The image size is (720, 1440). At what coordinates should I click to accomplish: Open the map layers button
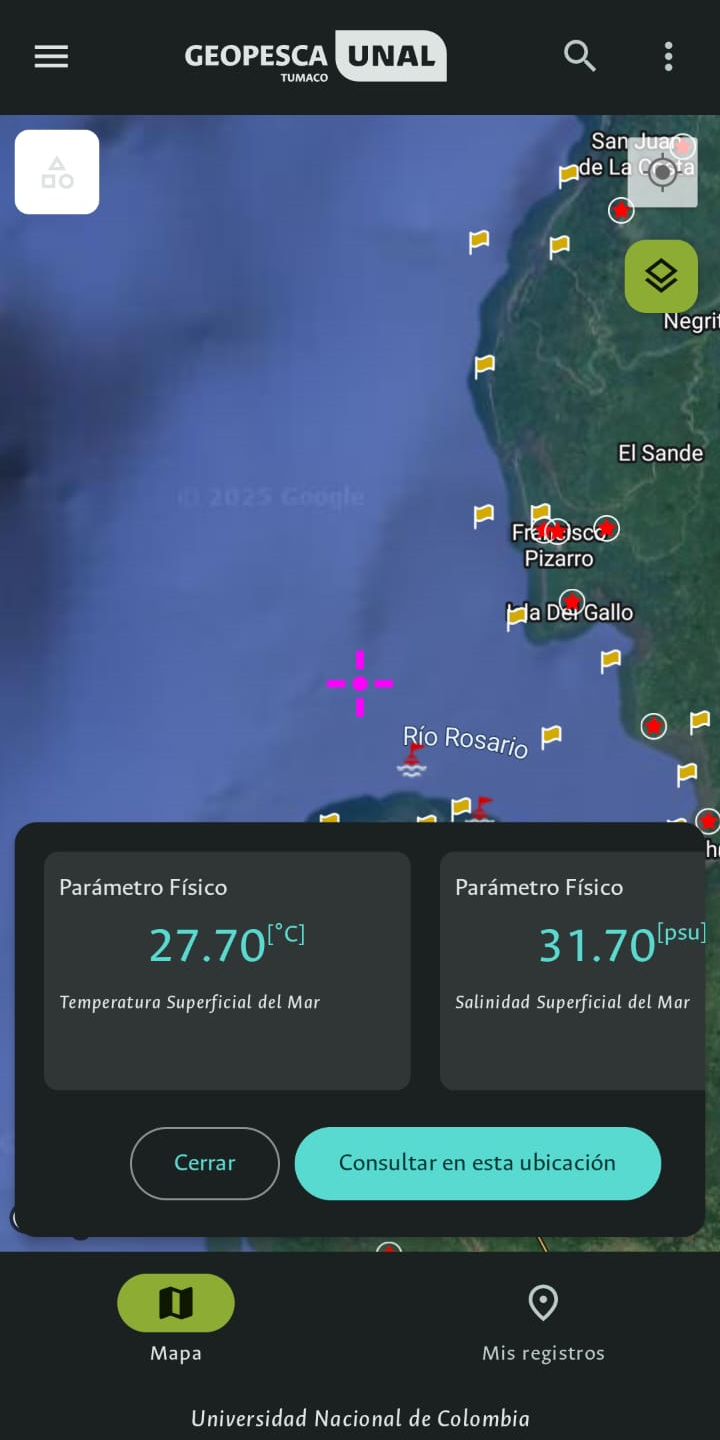[x=661, y=275]
